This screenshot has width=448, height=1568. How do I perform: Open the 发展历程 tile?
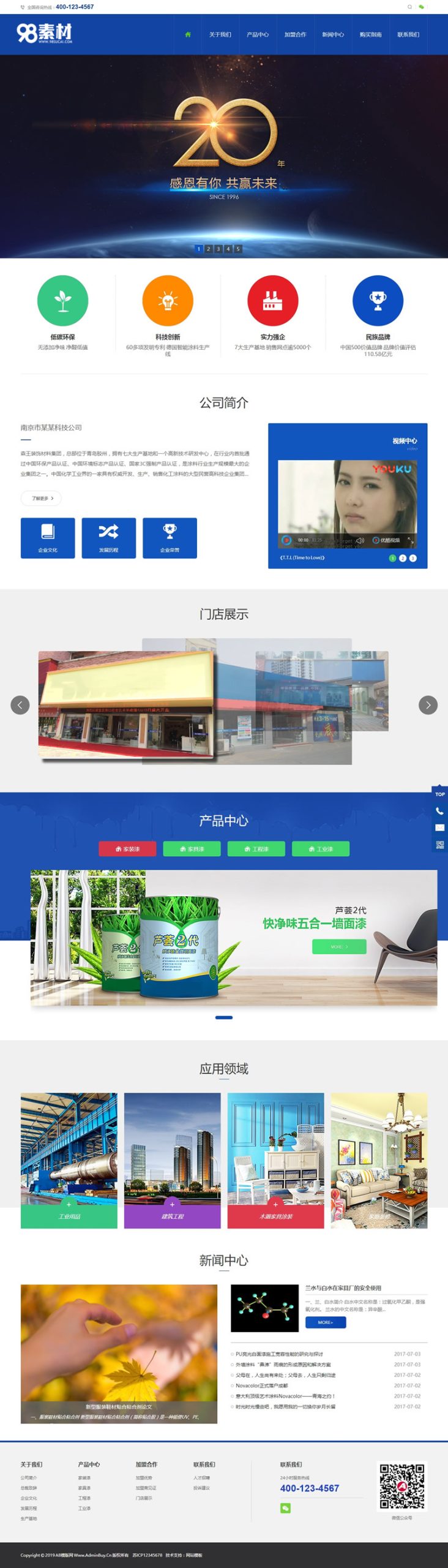pyautogui.click(x=108, y=538)
